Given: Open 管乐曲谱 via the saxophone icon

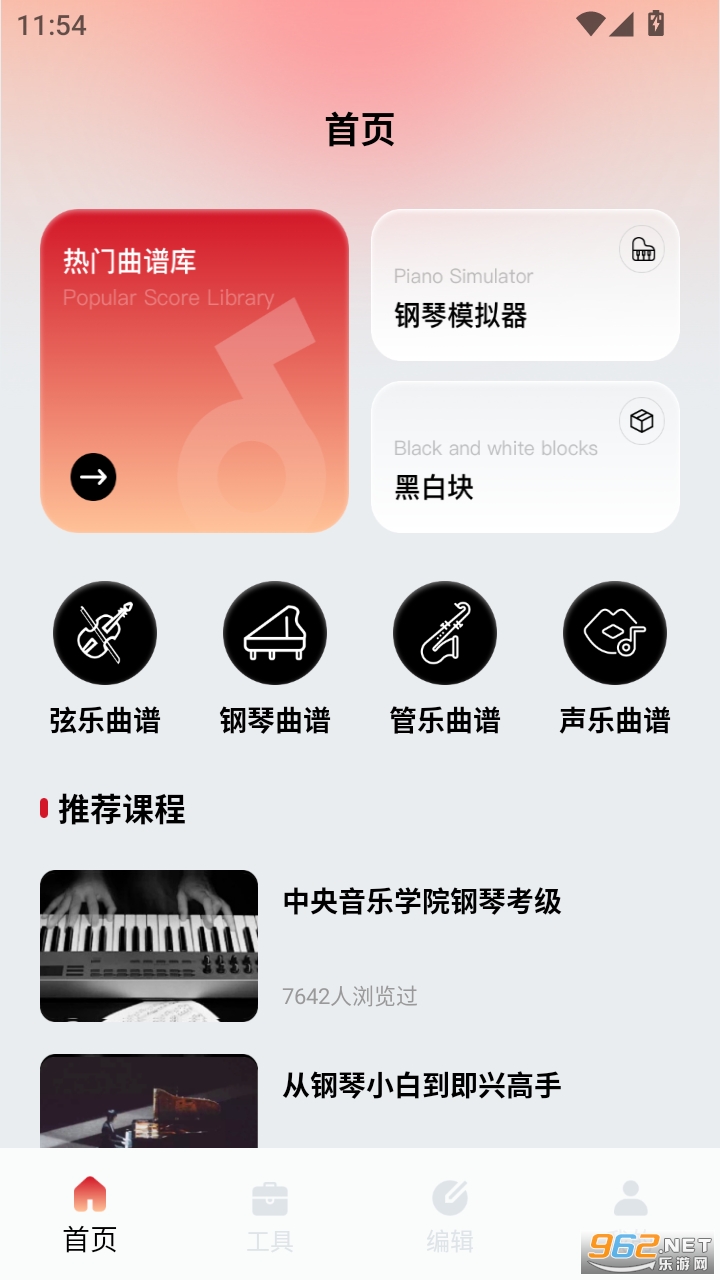Looking at the screenshot, I should [x=445, y=633].
